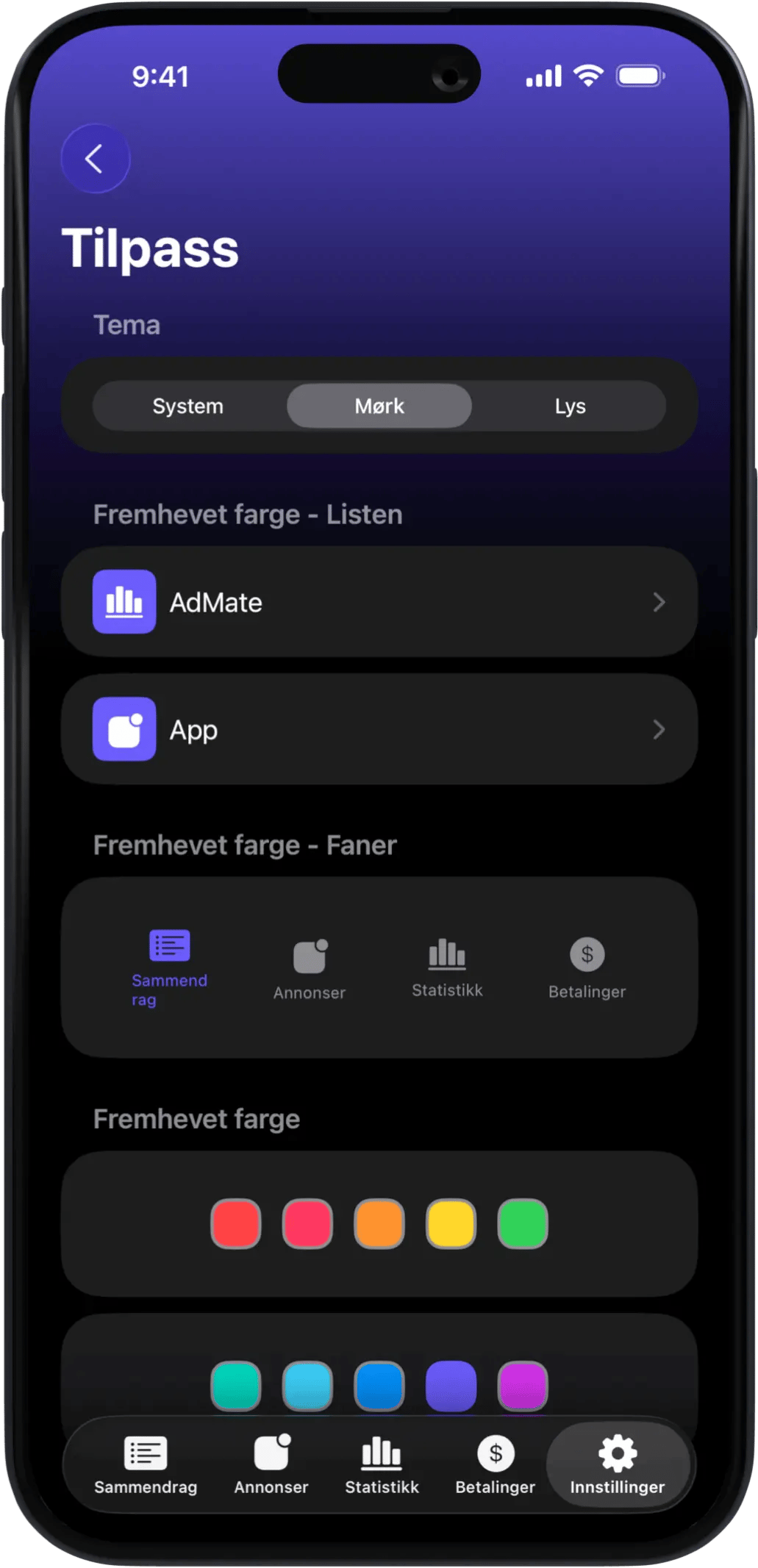Screen dimensions: 758x1568
Task: Go back using the arrow button
Action: (95, 159)
